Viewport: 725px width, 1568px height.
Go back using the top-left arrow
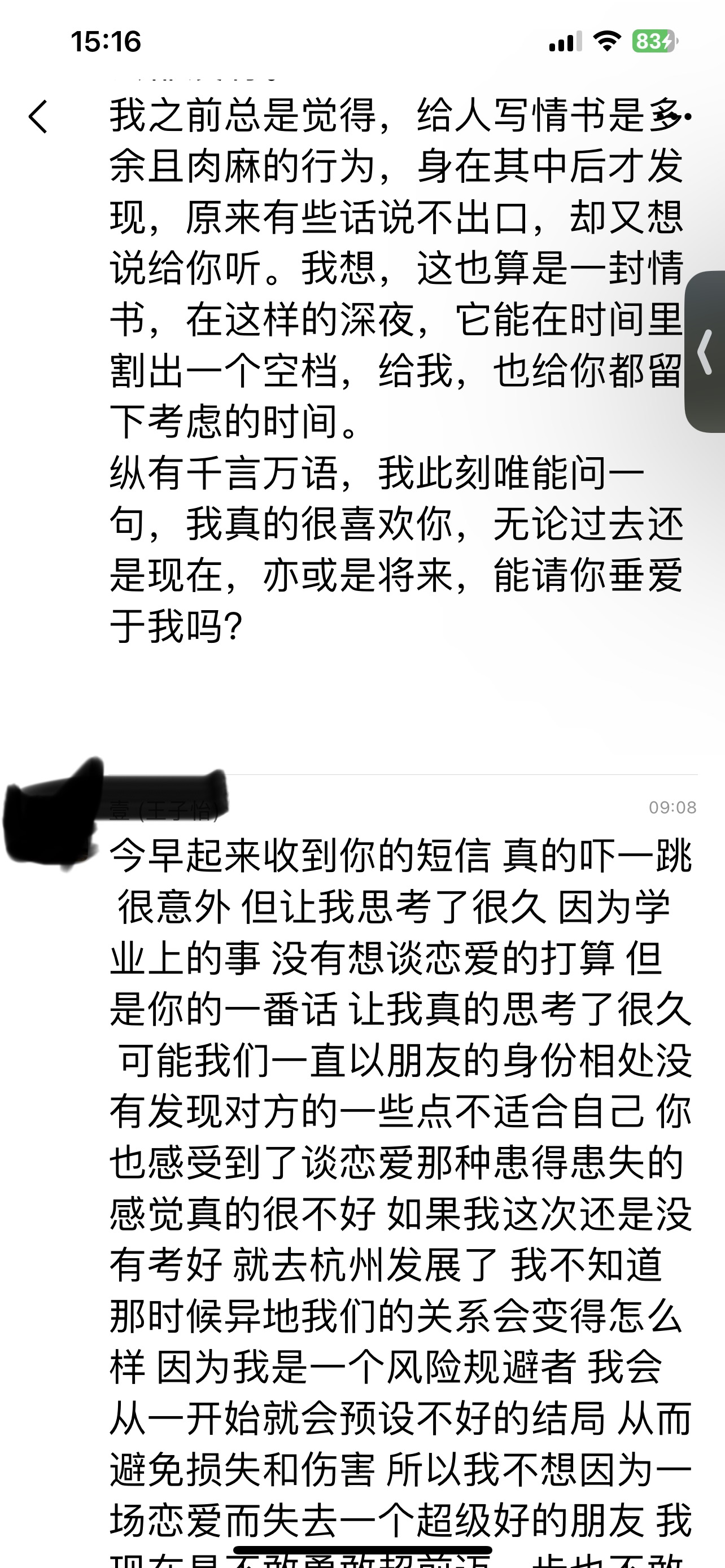coord(38,116)
